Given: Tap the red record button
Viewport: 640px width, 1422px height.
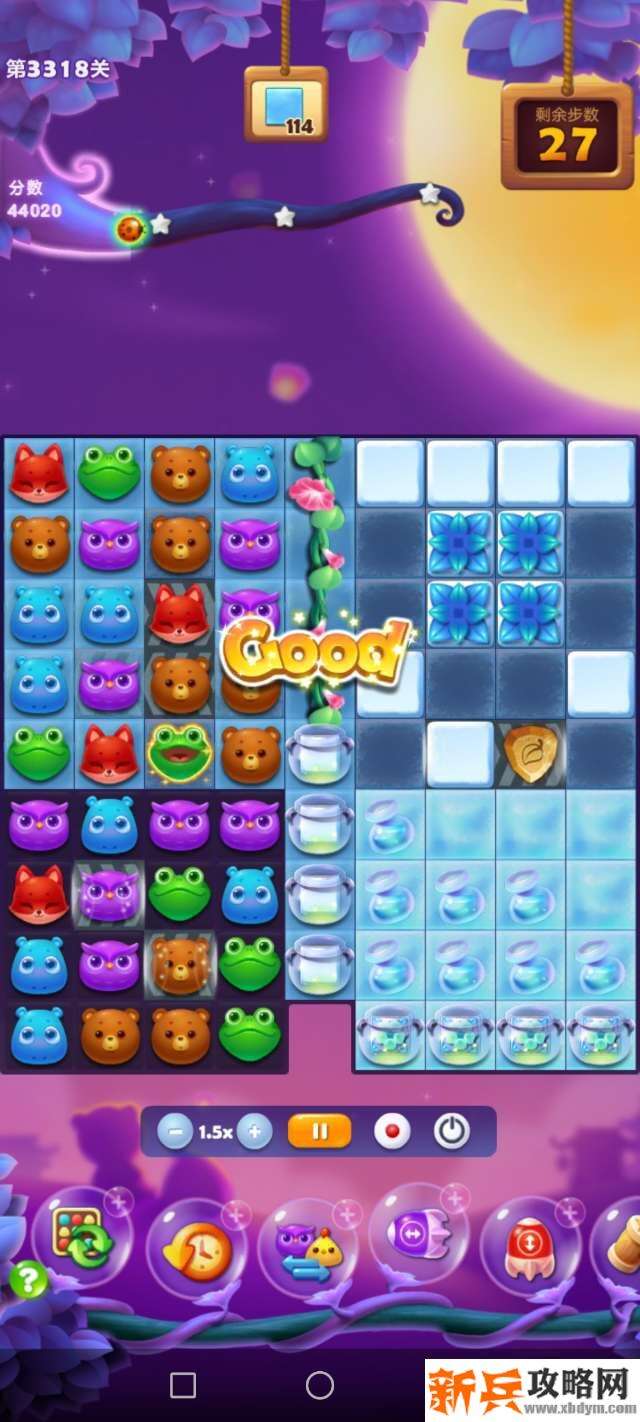Looking at the screenshot, I should [x=392, y=1132].
